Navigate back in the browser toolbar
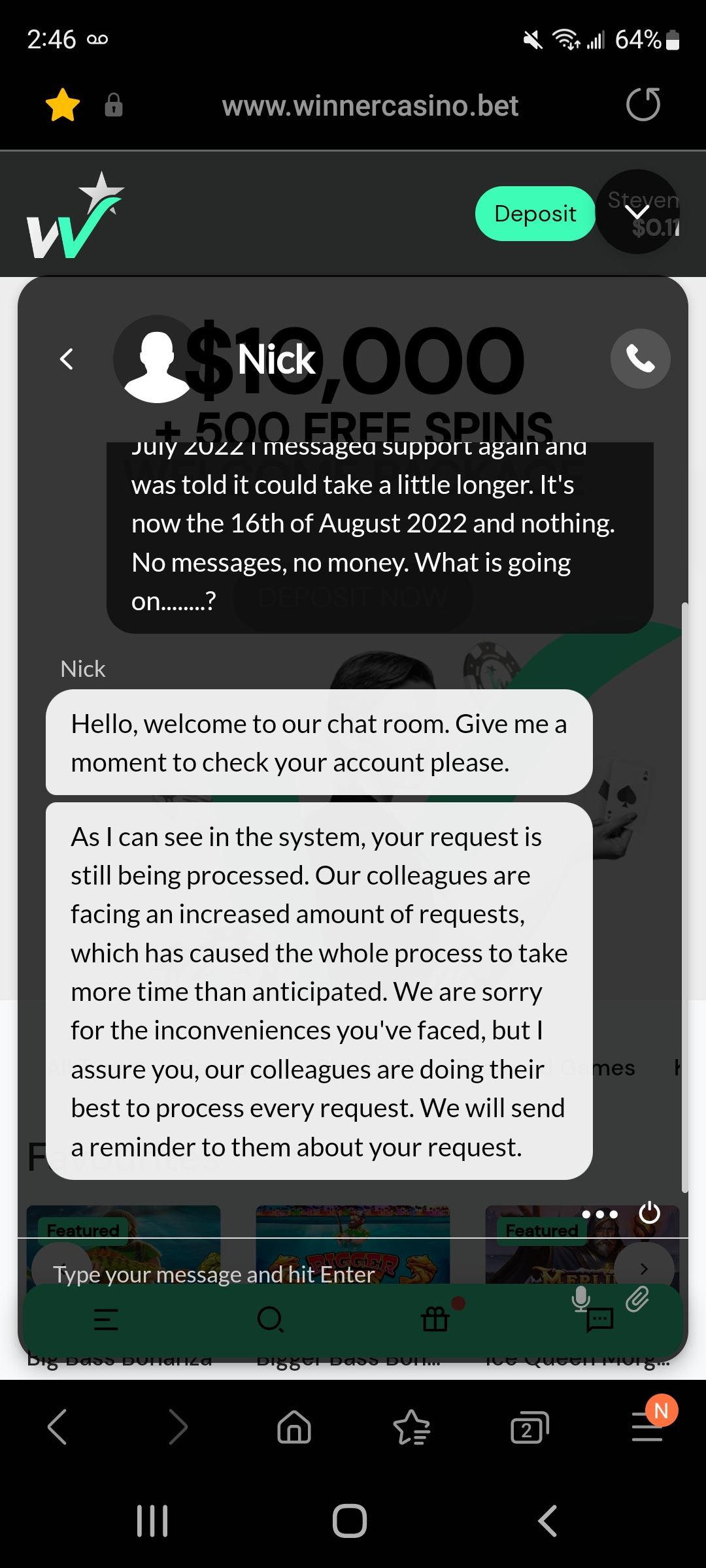706x1568 pixels. pyautogui.click(x=58, y=1426)
